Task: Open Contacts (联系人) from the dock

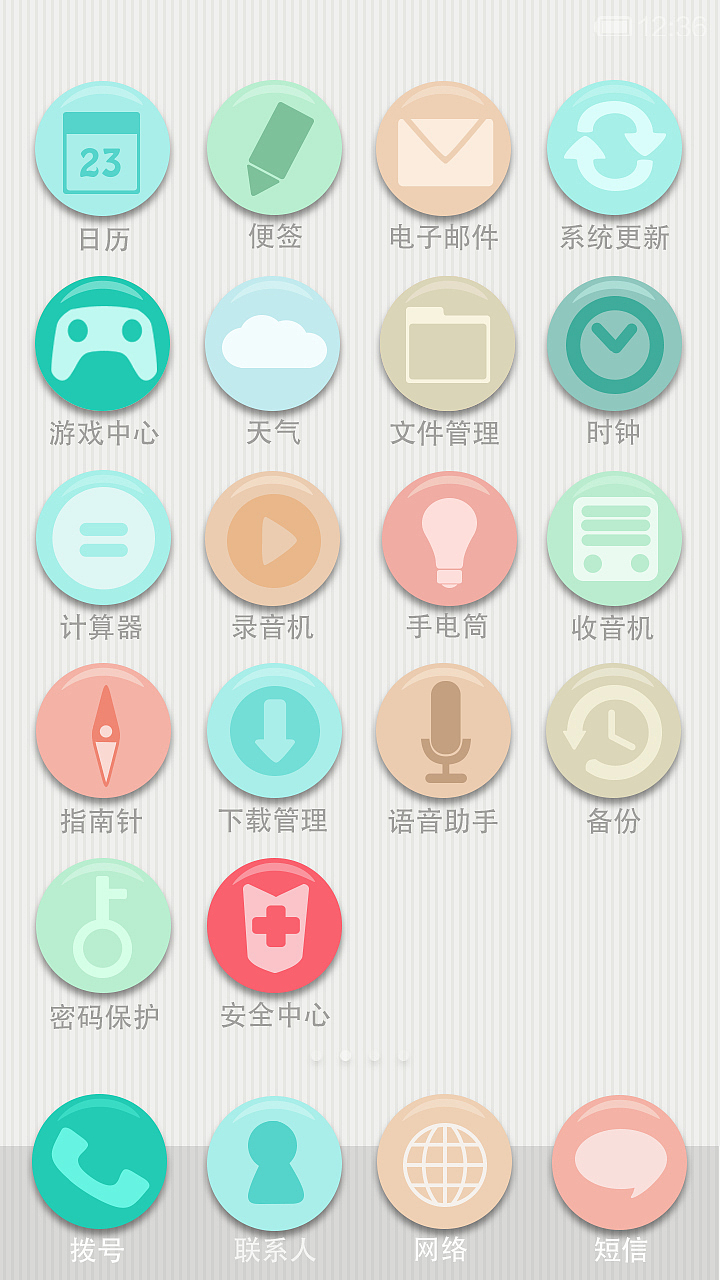Action: tap(274, 1165)
